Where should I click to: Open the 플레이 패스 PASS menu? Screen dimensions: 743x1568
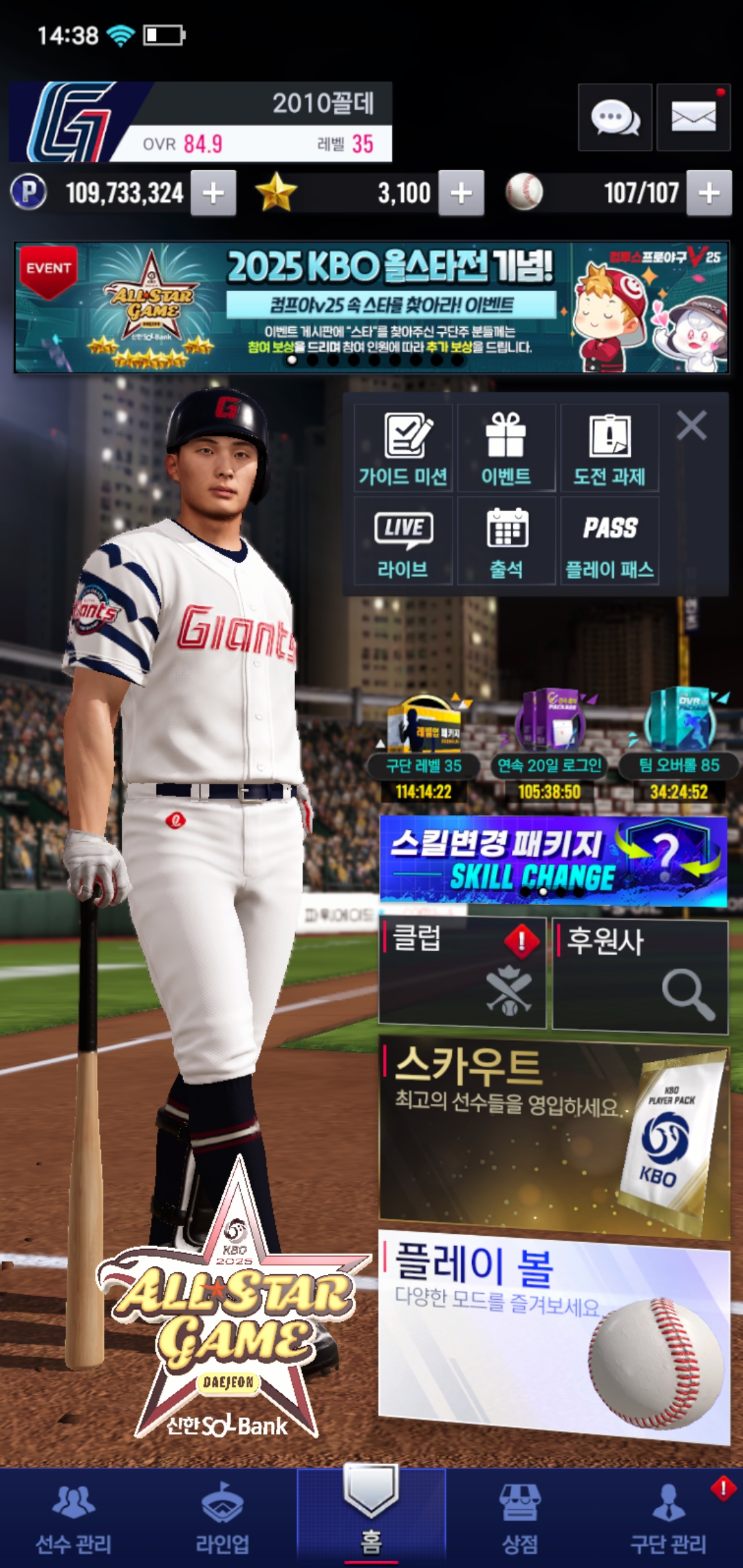pyautogui.click(x=610, y=541)
